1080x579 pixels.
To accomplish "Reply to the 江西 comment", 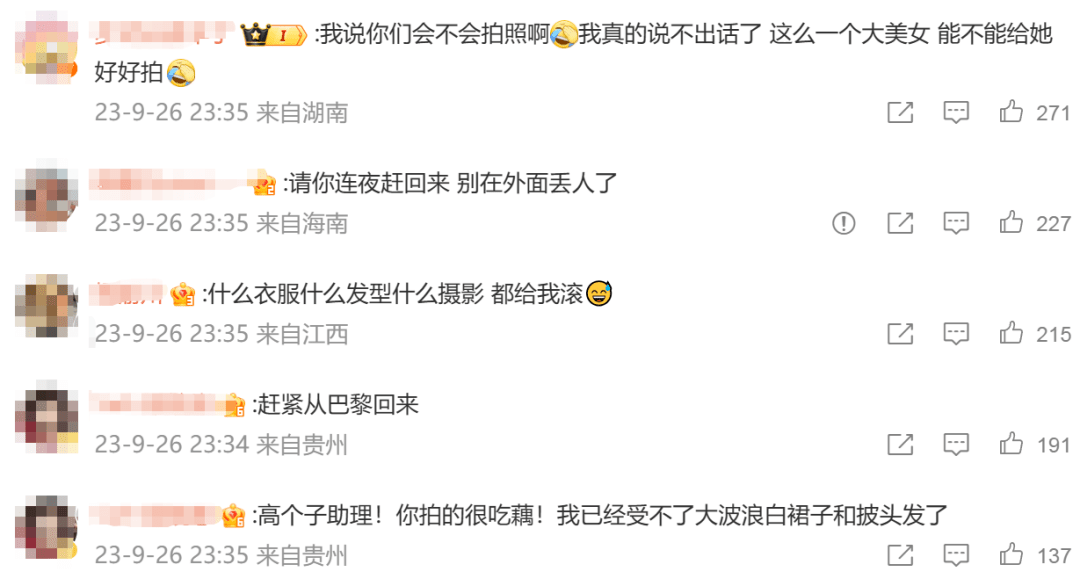I will (956, 334).
